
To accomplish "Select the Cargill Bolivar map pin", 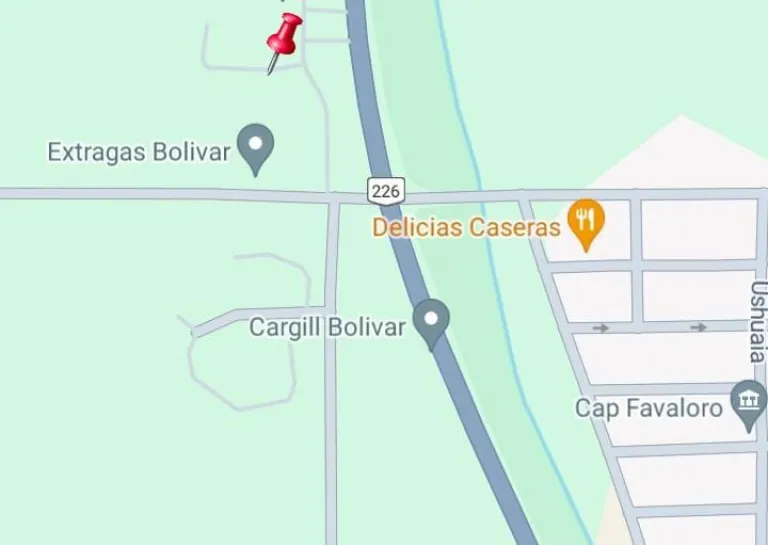I will coord(431,322).
